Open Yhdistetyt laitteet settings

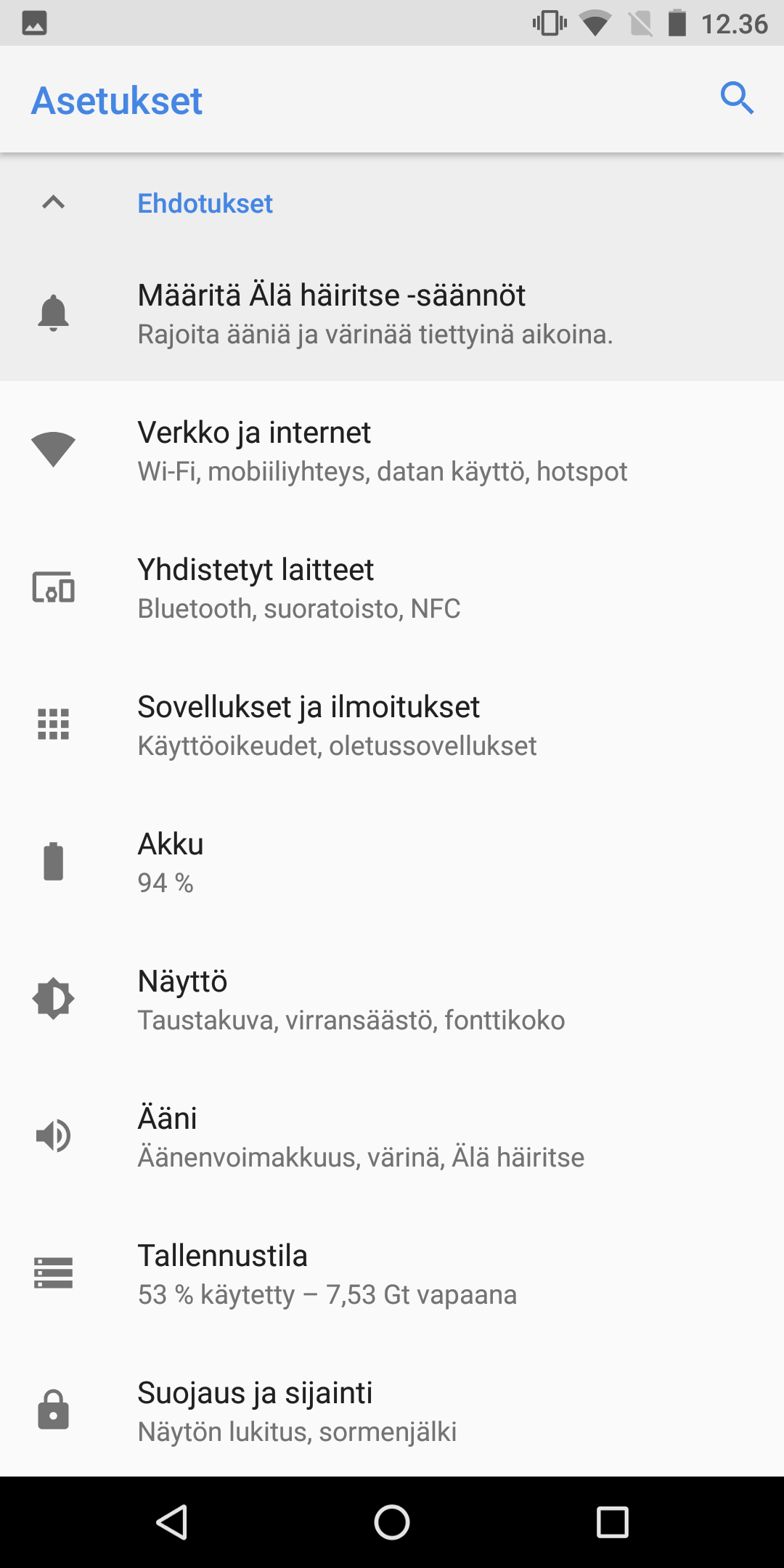[x=392, y=587]
